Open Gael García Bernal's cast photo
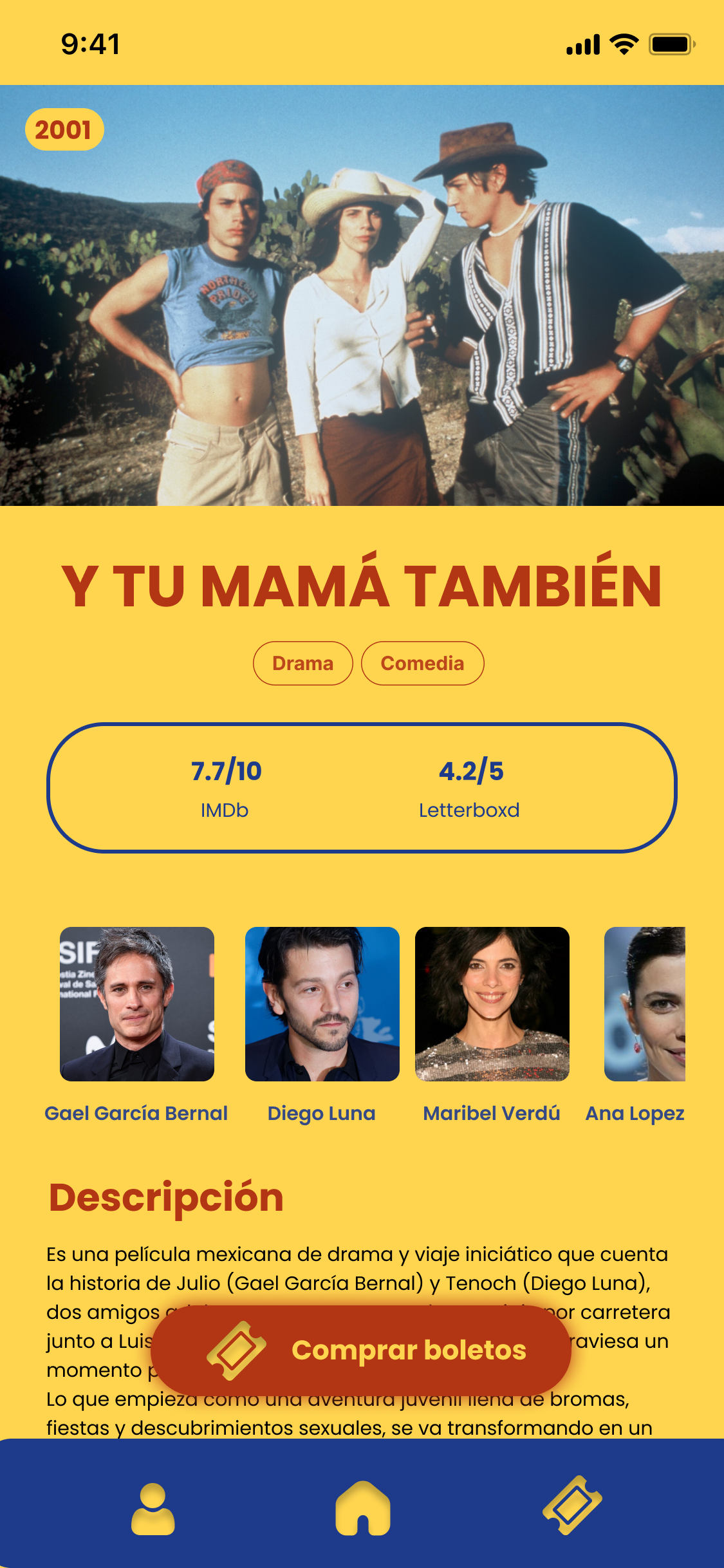 click(x=137, y=1003)
